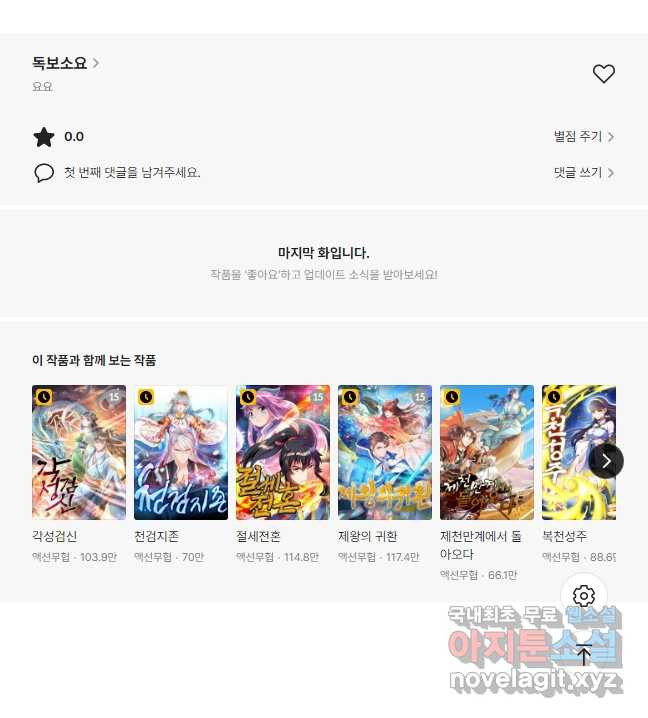The width and height of the screenshot is (648, 718).
Task: Open the 천검지존 webtoon
Action: (x=181, y=452)
